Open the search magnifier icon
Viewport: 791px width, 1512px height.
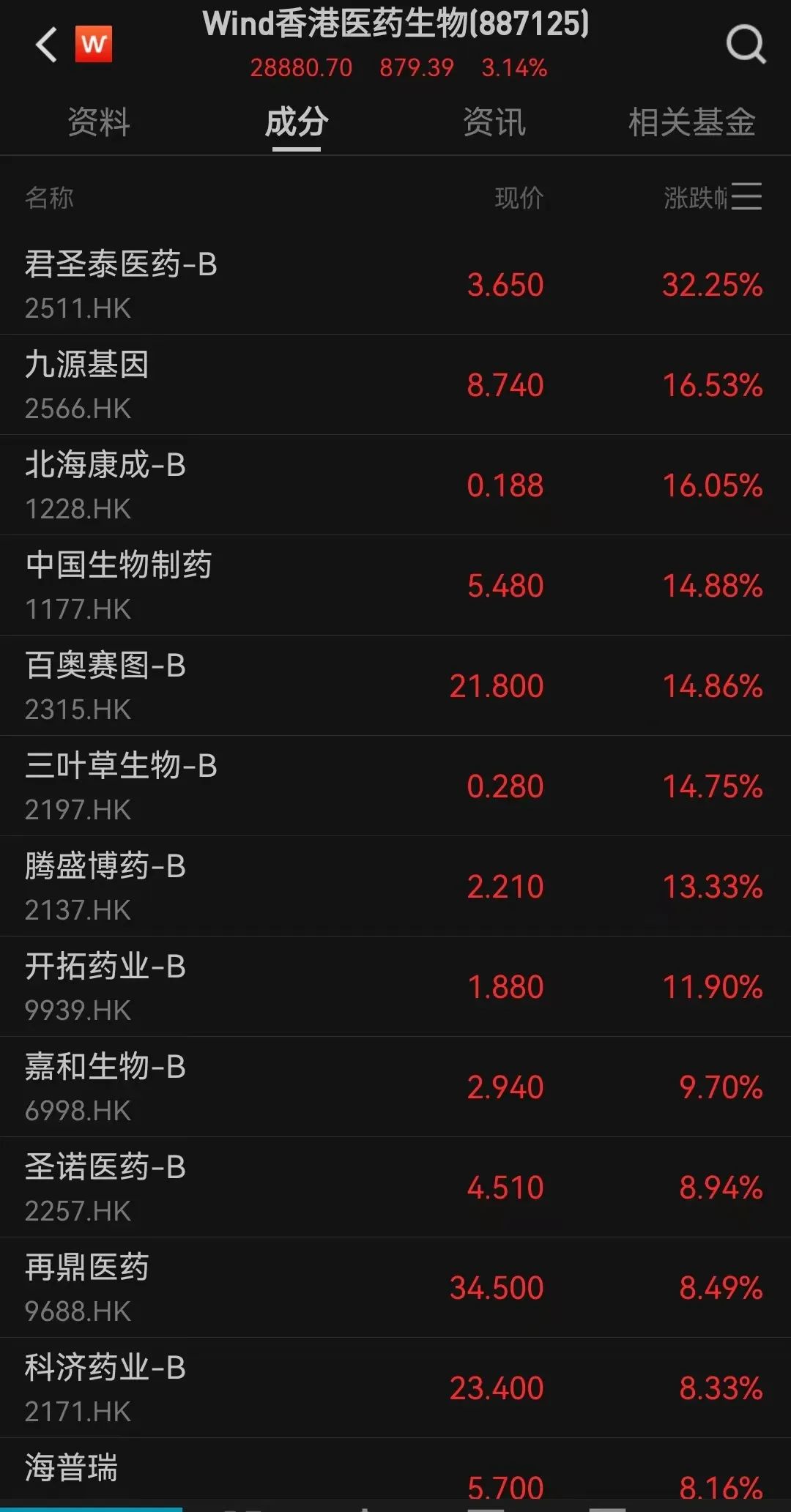pyautogui.click(x=745, y=45)
